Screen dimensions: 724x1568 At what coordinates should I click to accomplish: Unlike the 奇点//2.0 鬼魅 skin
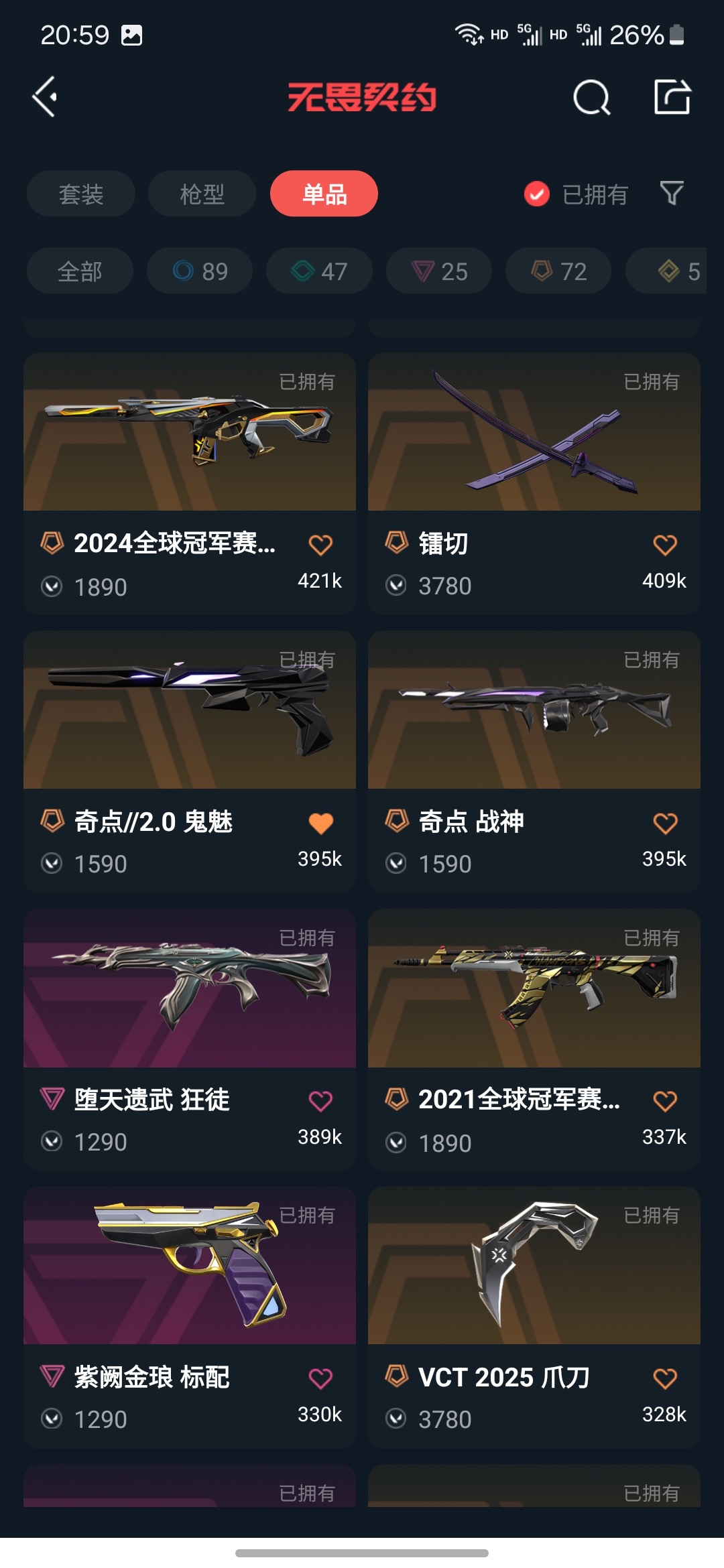pos(320,823)
